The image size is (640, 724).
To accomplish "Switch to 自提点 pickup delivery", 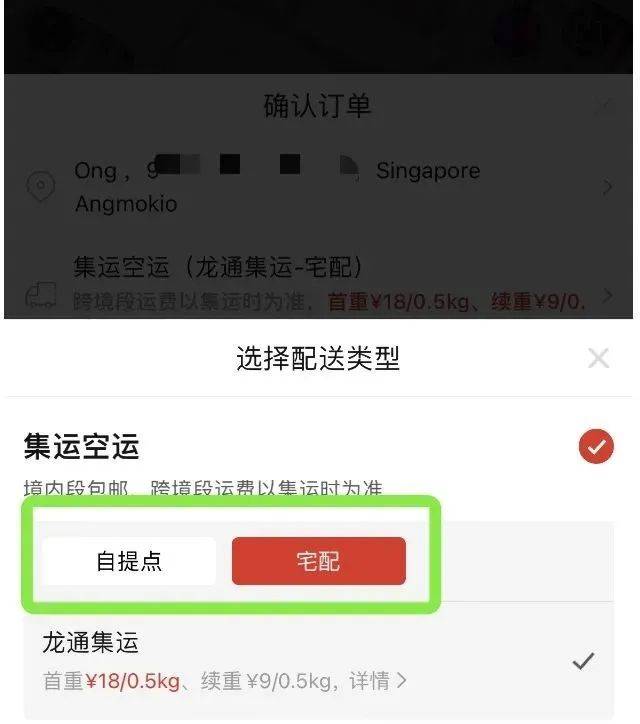I will pyautogui.click(x=129, y=561).
